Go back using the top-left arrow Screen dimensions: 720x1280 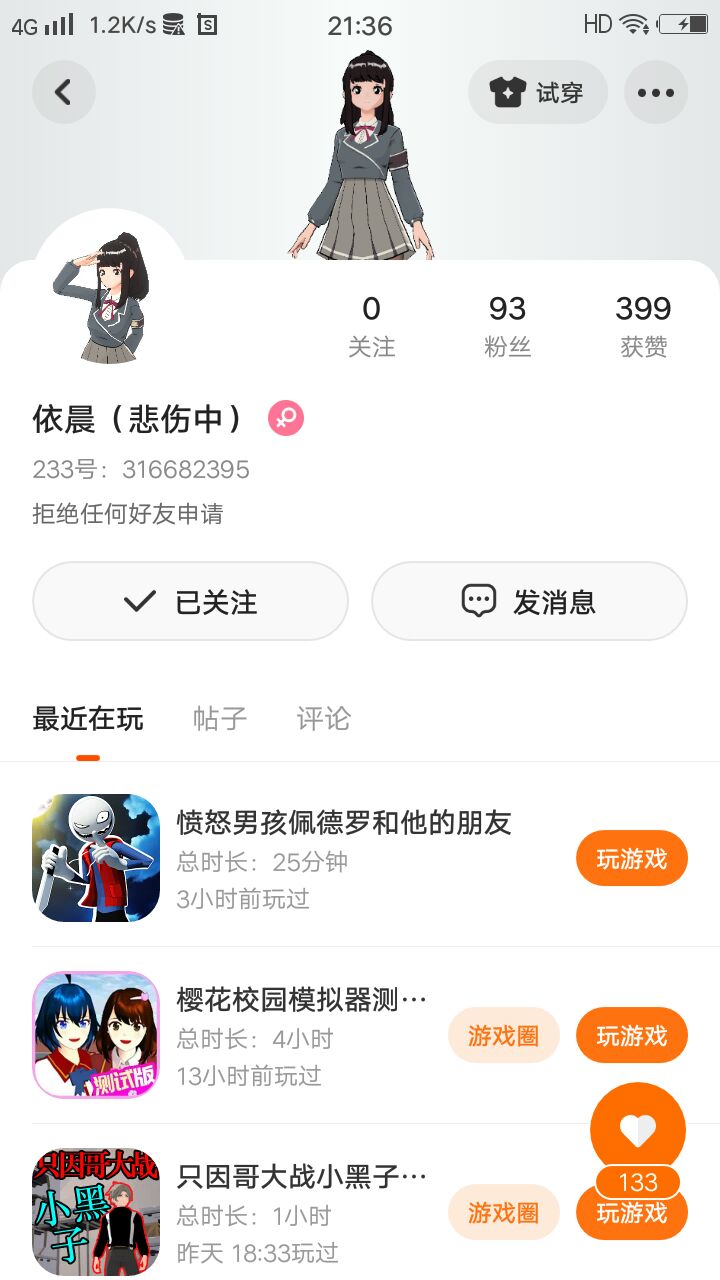pos(63,92)
